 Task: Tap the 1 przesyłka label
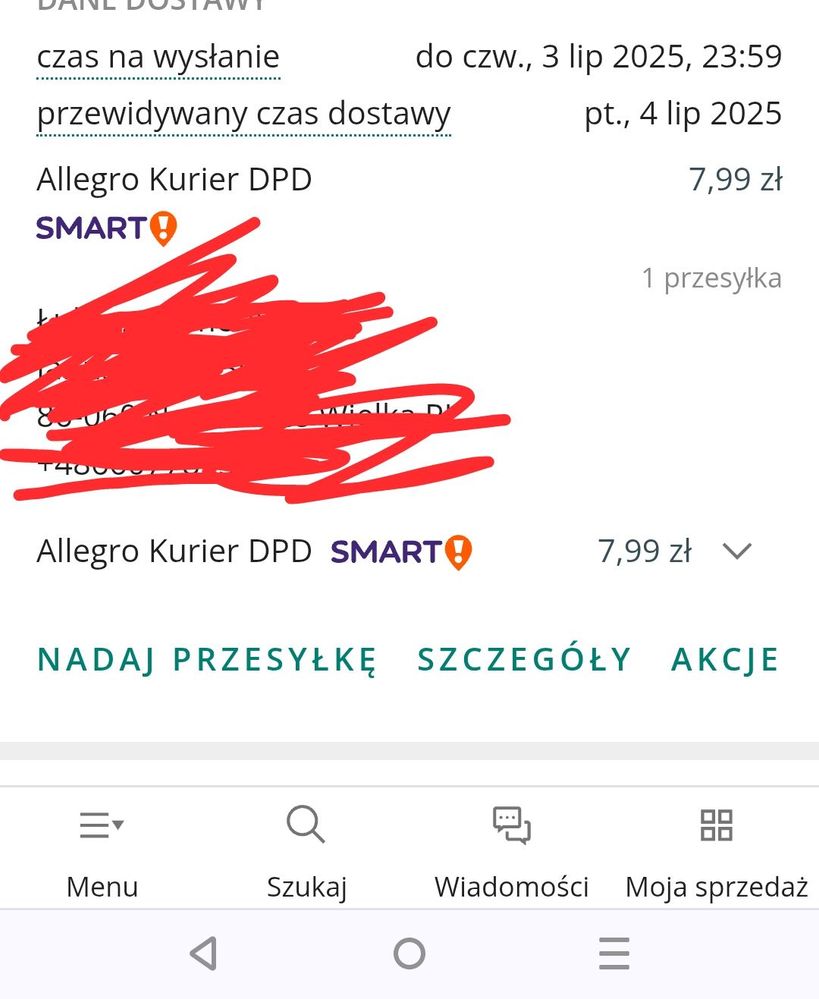click(712, 278)
